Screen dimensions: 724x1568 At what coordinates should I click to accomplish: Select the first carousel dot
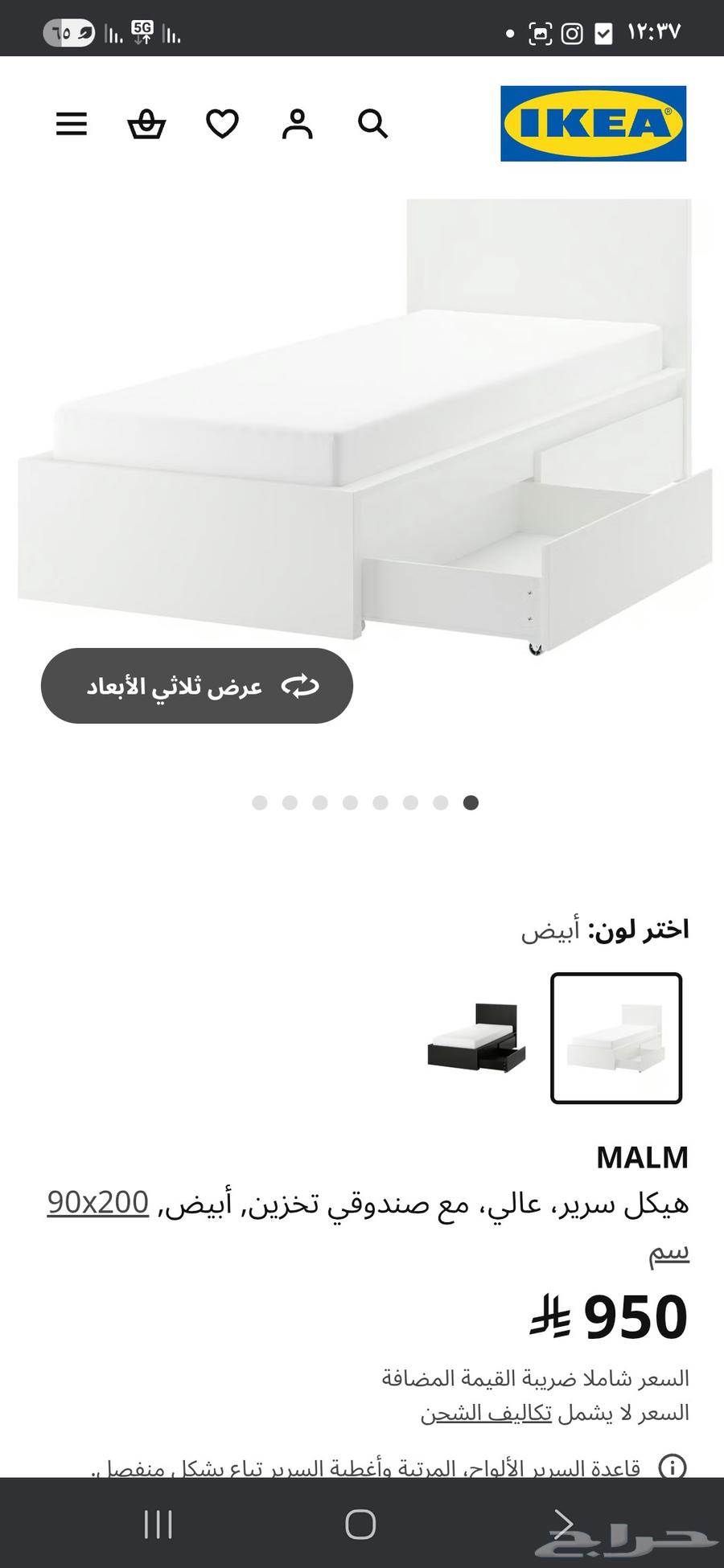tap(259, 802)
